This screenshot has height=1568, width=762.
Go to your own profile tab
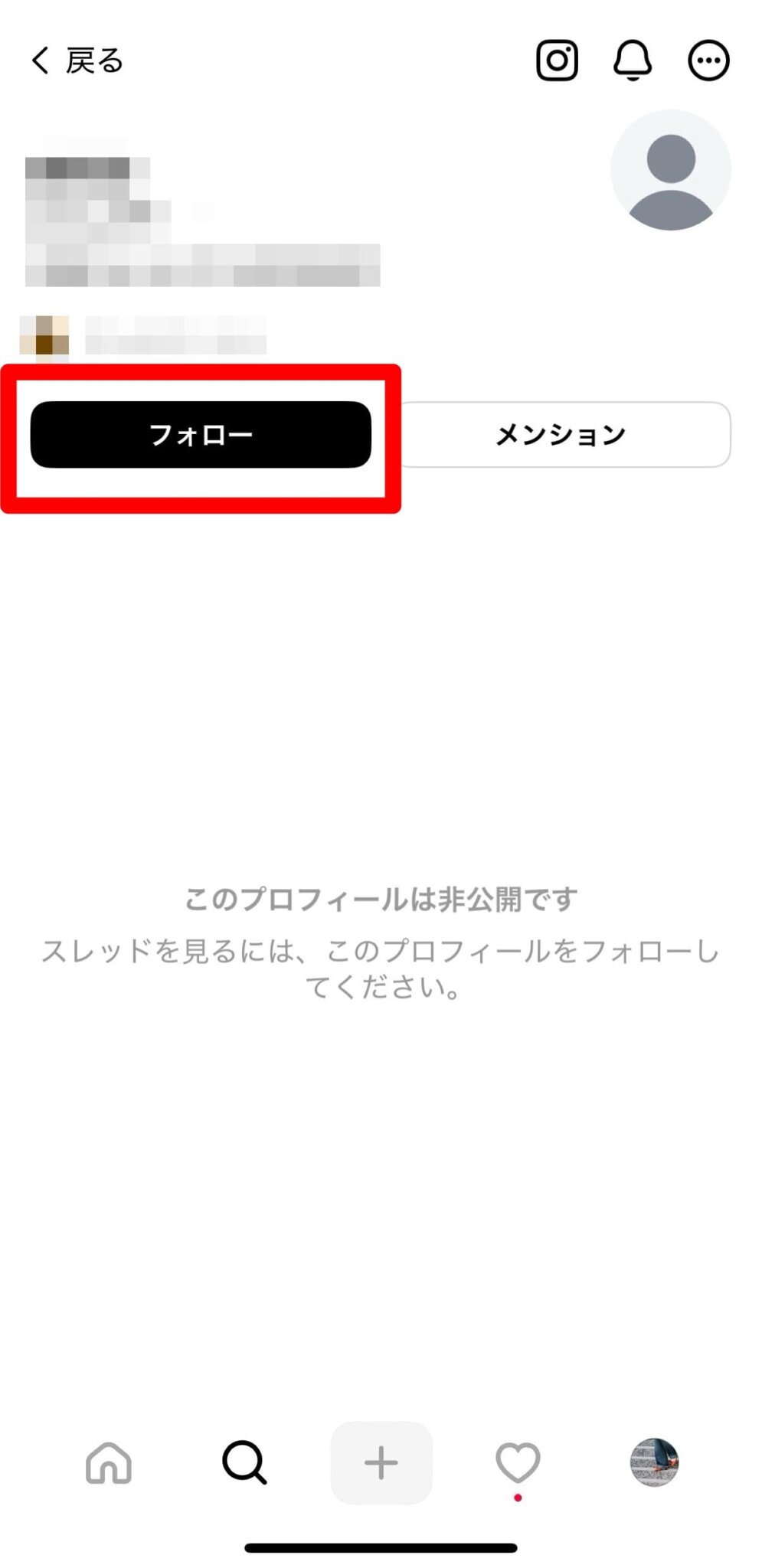654,1463
